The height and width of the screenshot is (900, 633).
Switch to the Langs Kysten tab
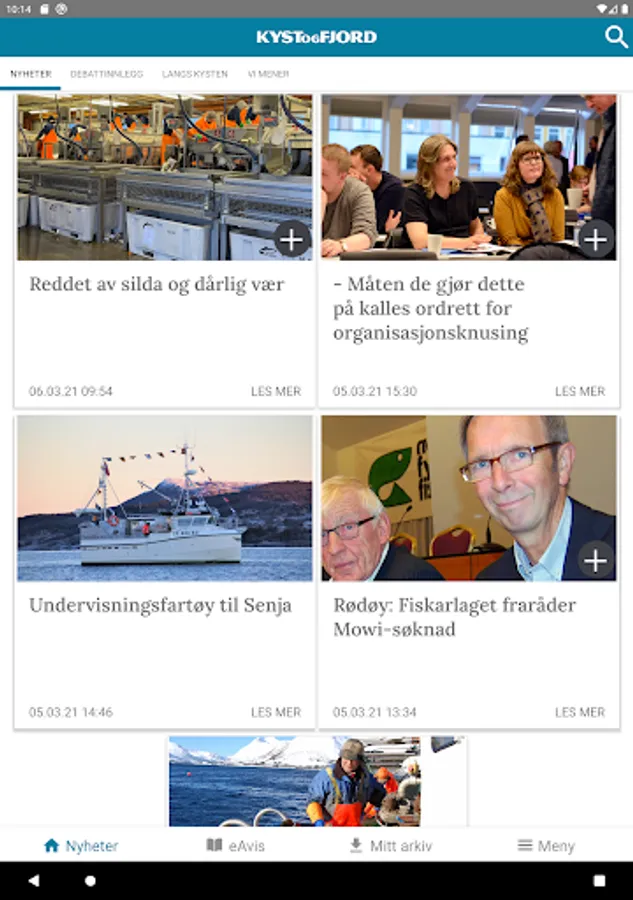click(195, 74)
